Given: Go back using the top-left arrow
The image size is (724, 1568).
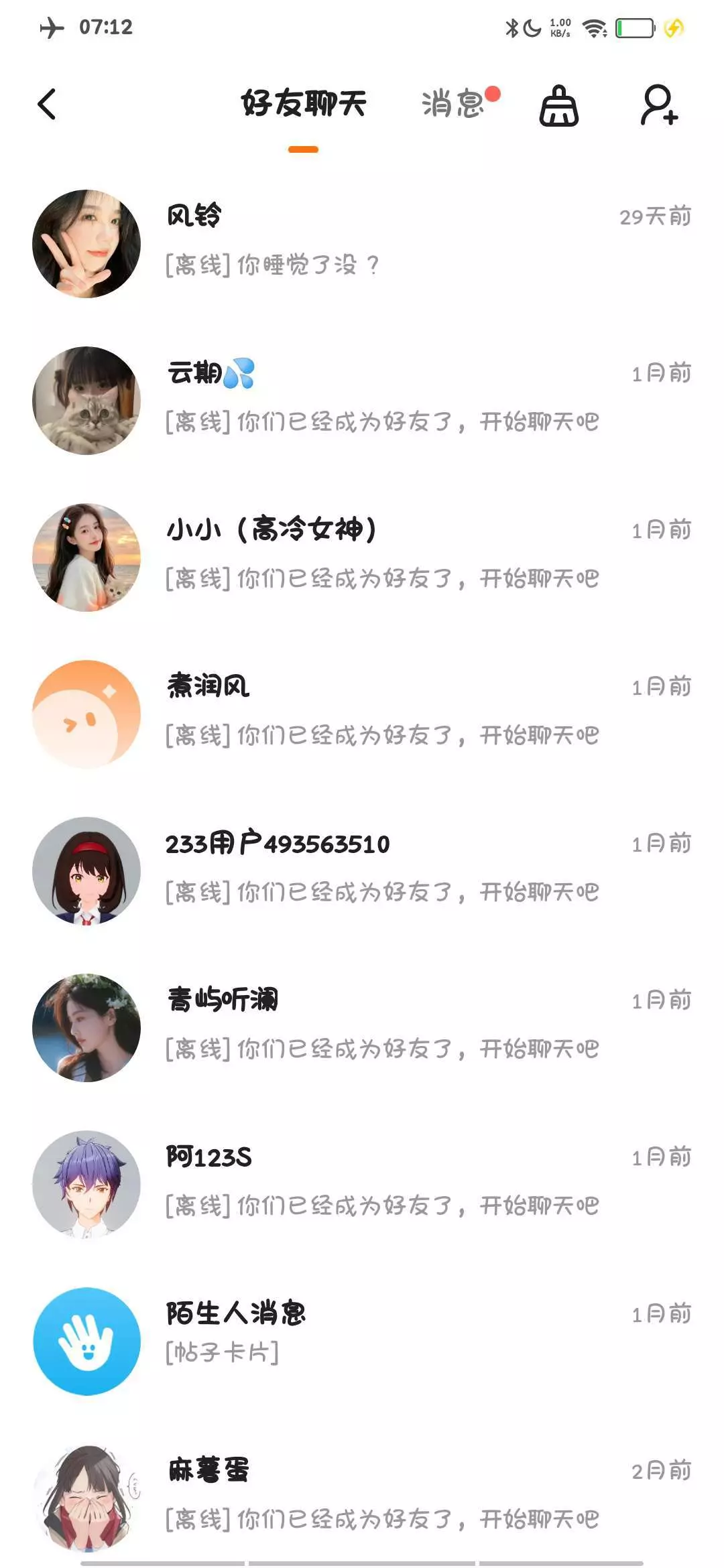Looking at the screenshot, I should (47, 105).
